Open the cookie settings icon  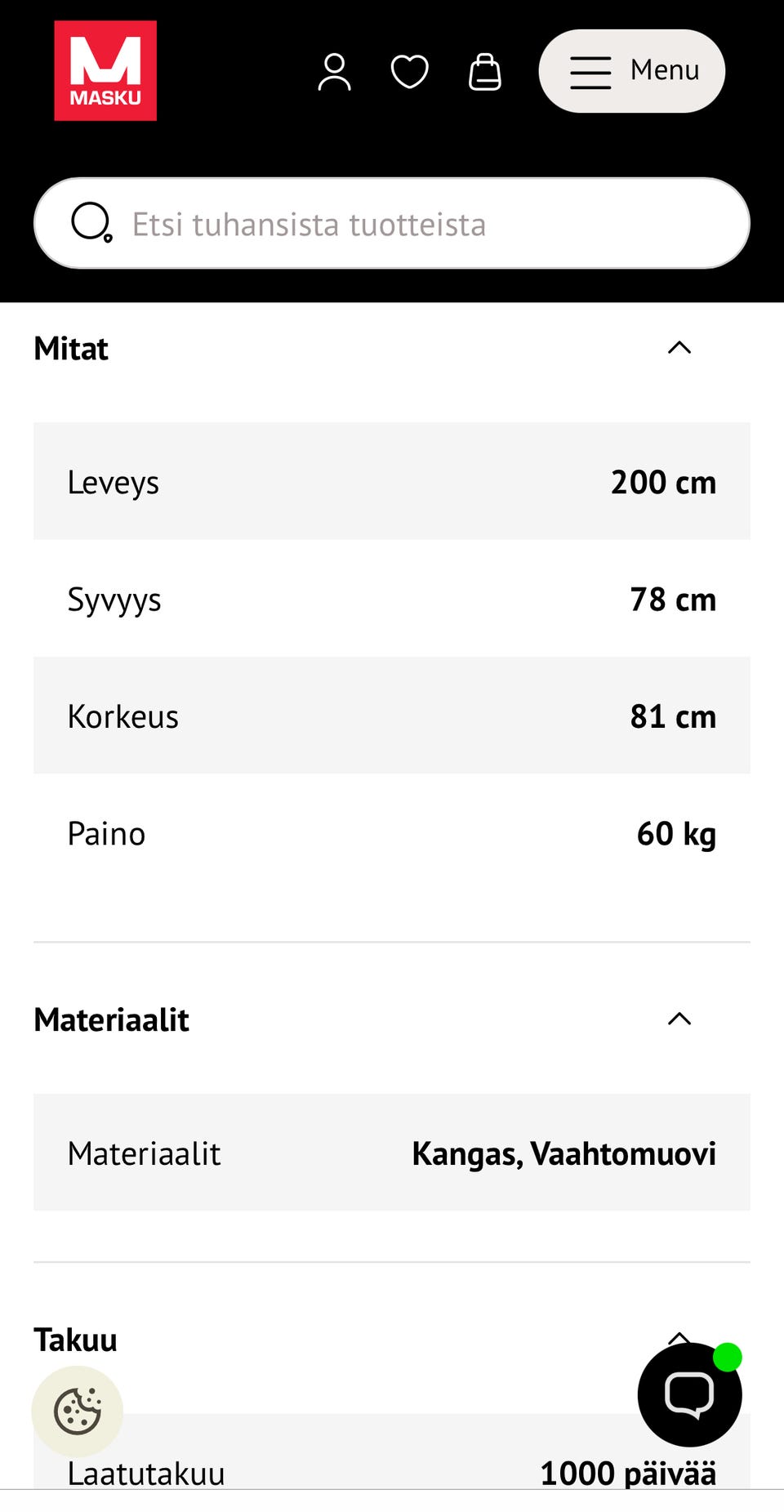(76, 1412)
